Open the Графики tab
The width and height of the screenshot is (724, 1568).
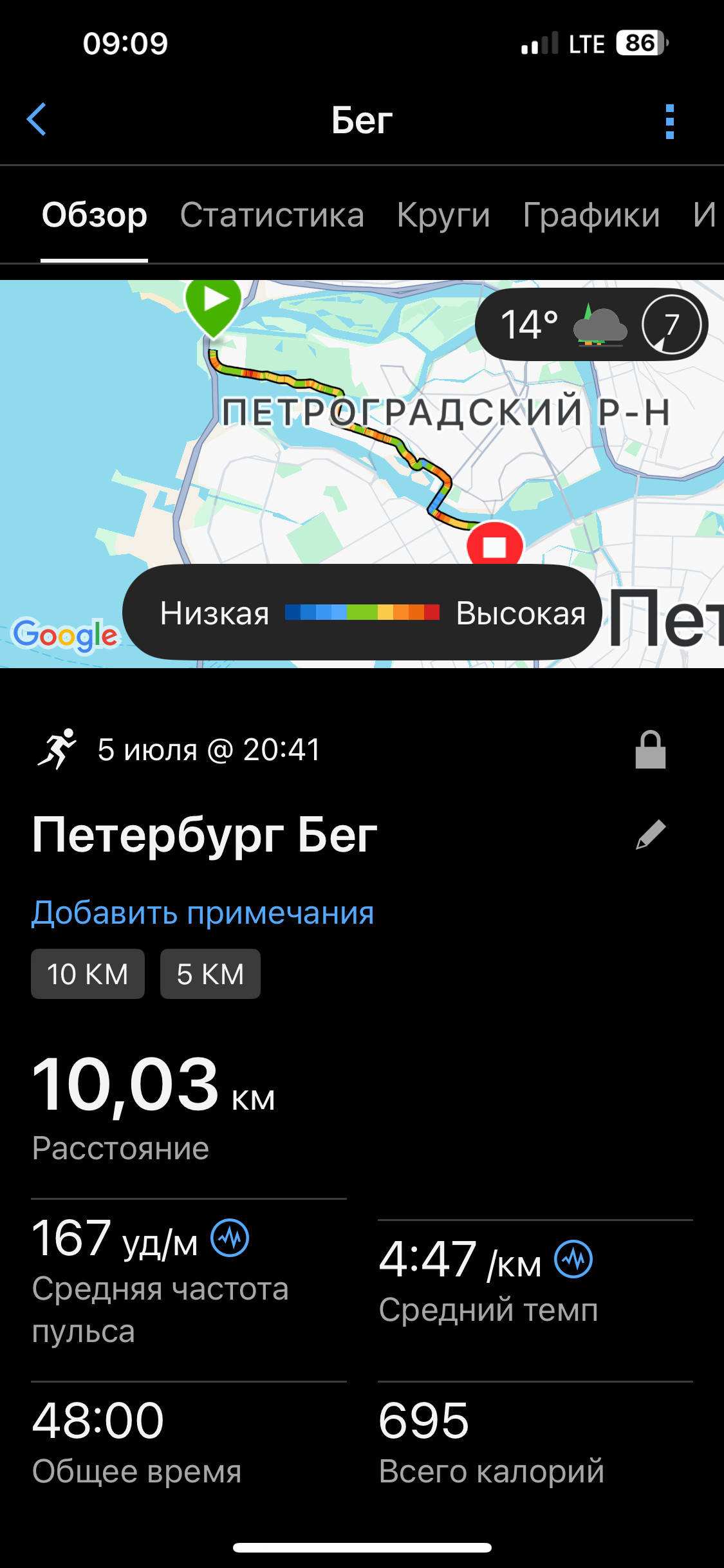pos(591,215)
